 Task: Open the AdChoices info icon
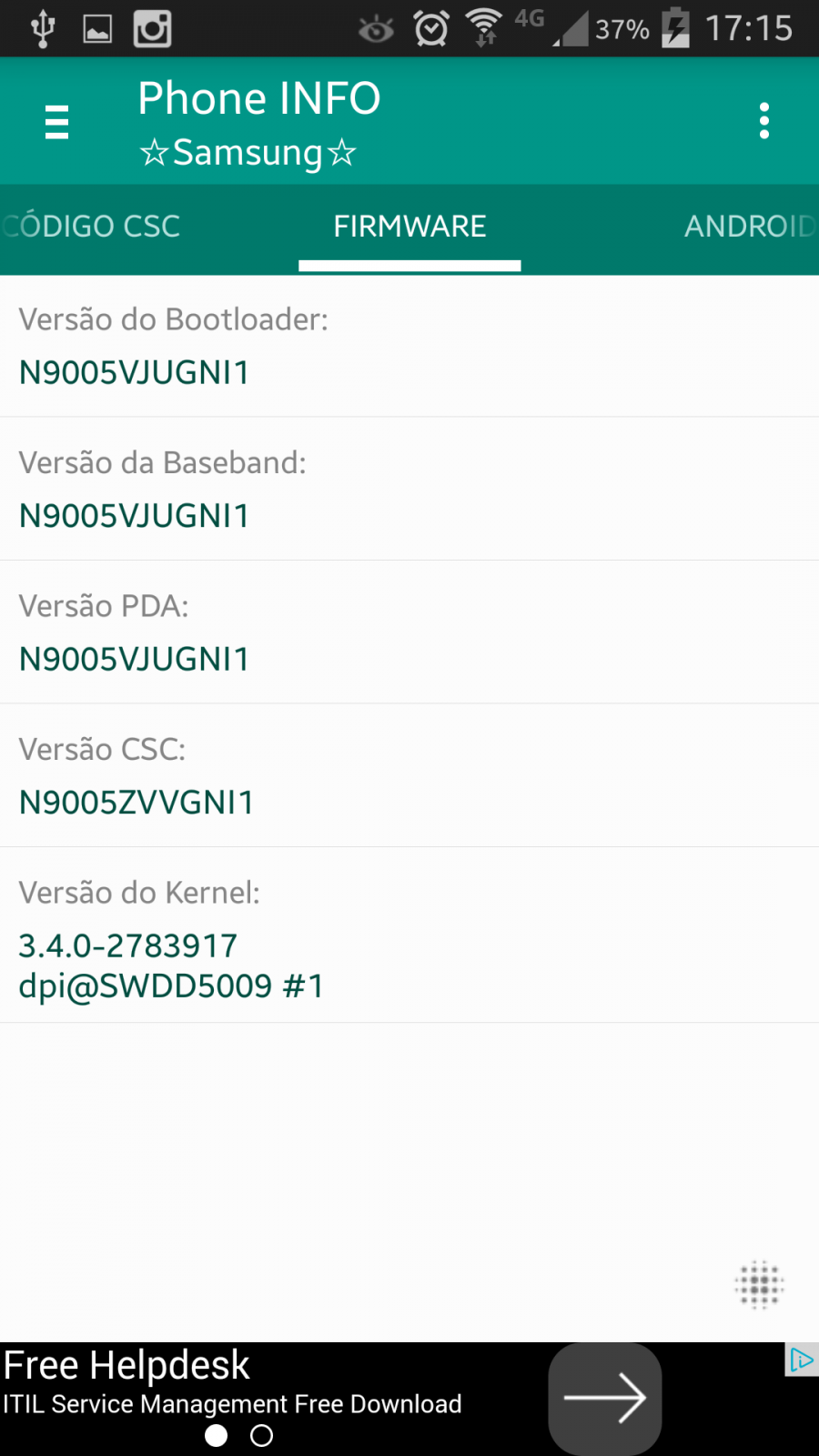coord(801,1360)
